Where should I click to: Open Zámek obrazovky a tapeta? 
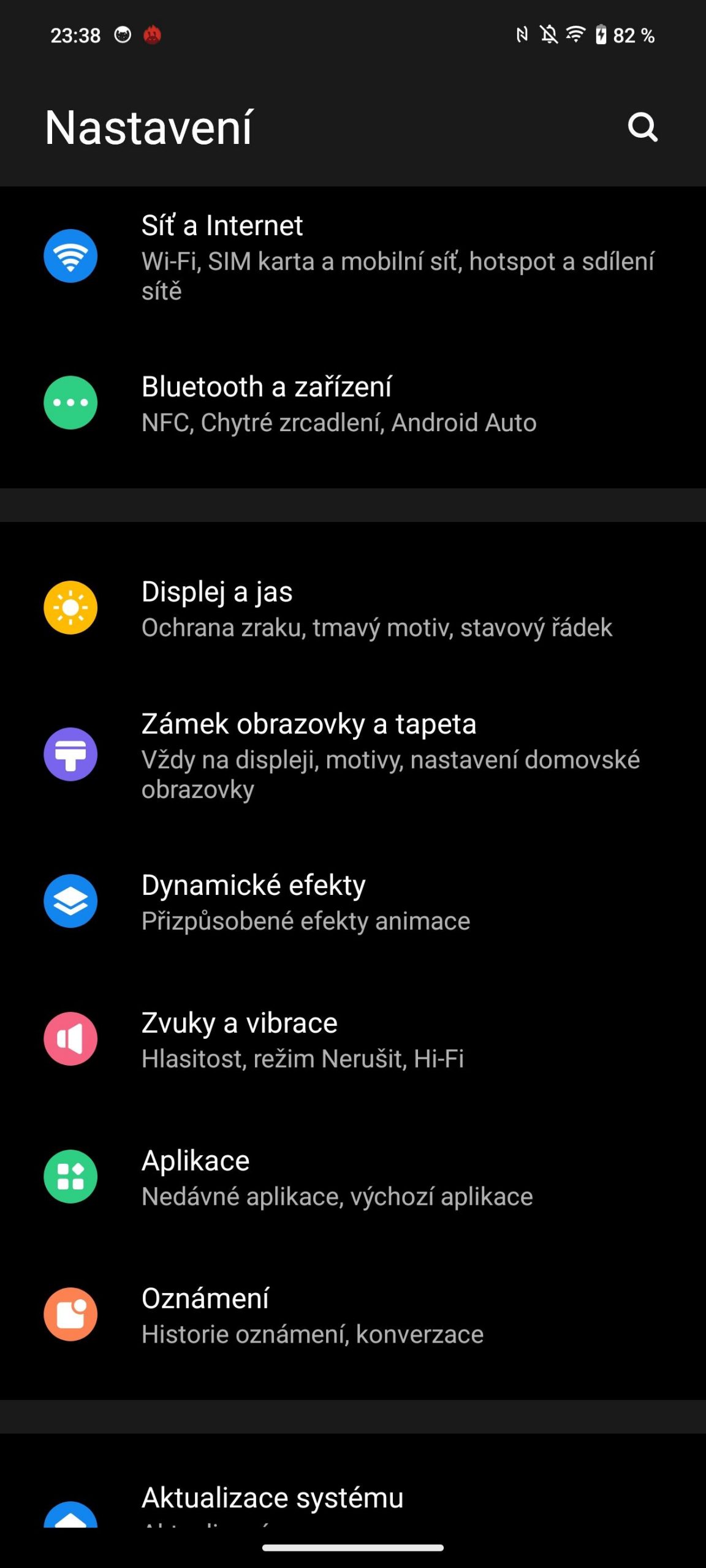353,755
